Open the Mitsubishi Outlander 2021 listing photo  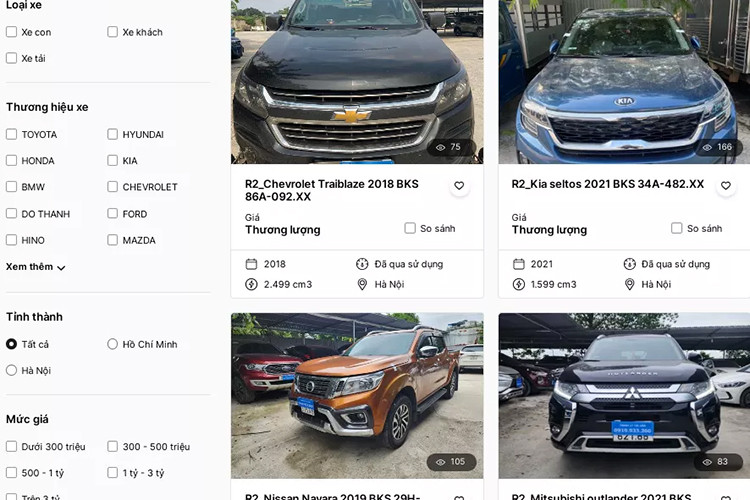[624, 395]
